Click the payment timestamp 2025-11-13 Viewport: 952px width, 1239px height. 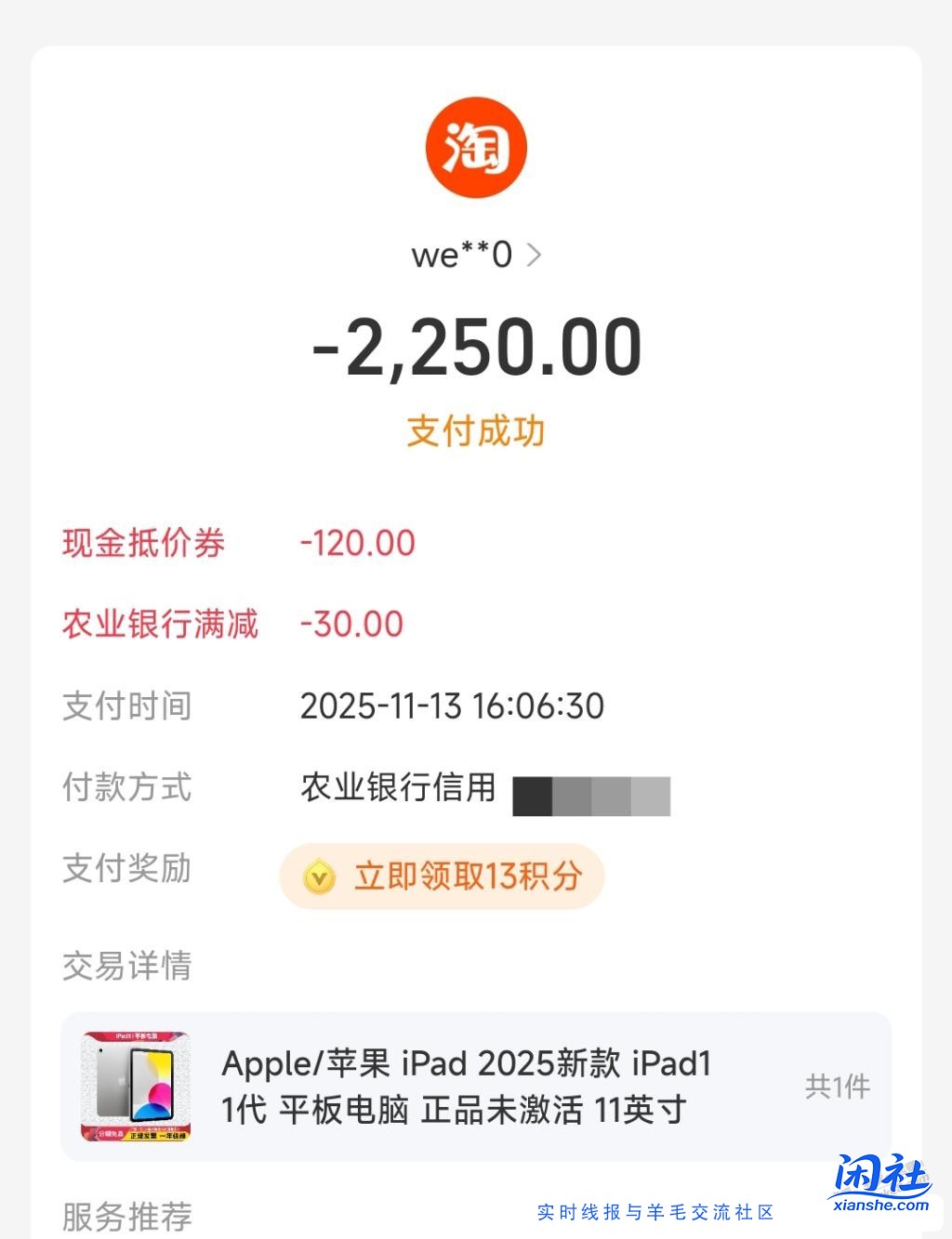(453, 706)
